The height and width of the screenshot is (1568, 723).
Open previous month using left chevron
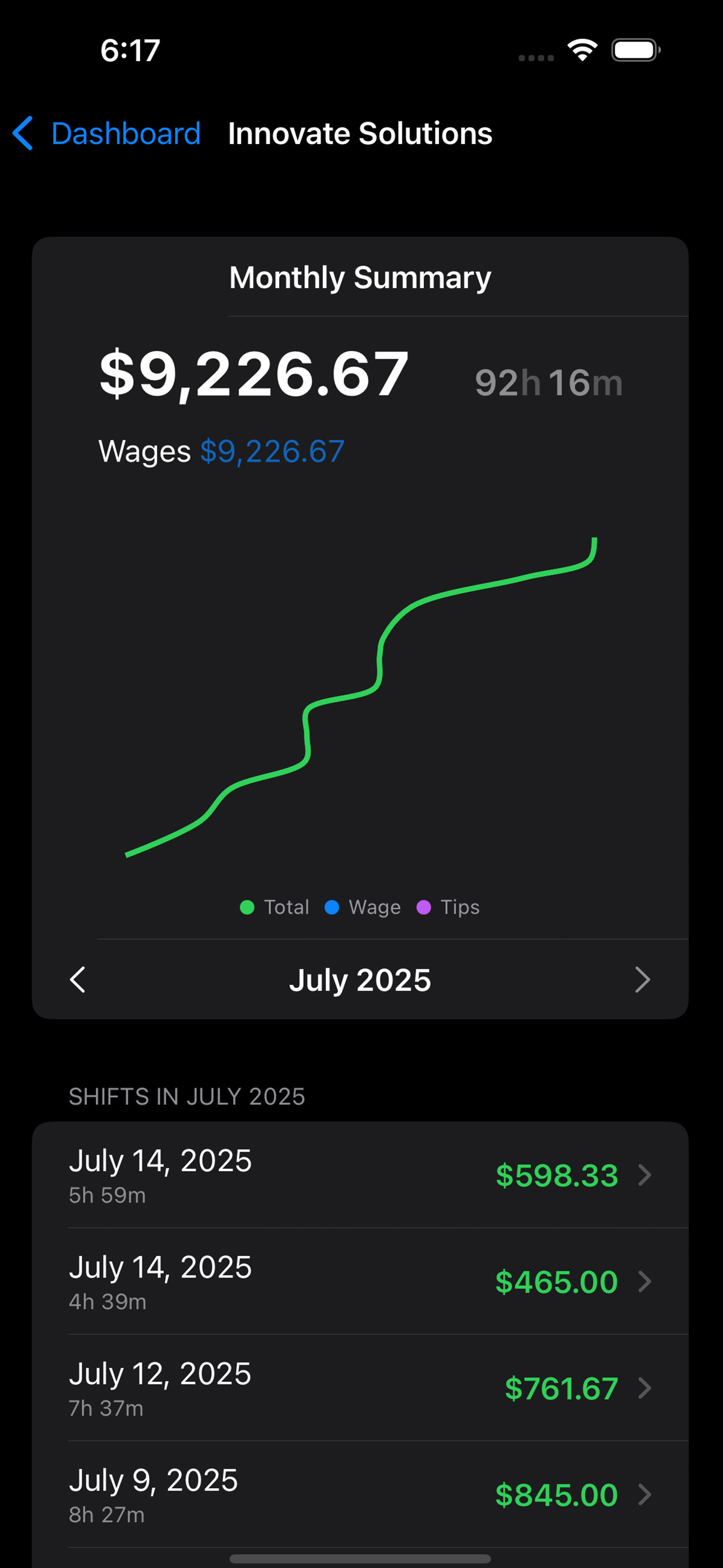pos(77,979)
